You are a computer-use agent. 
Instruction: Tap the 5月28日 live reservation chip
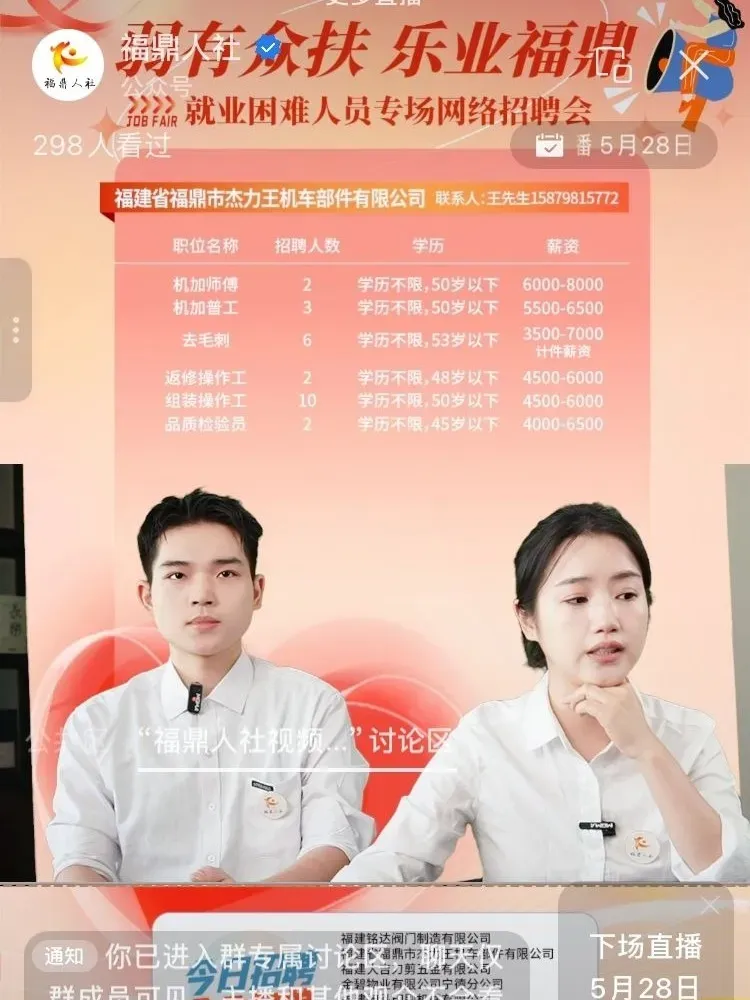[x=614, y=145]
